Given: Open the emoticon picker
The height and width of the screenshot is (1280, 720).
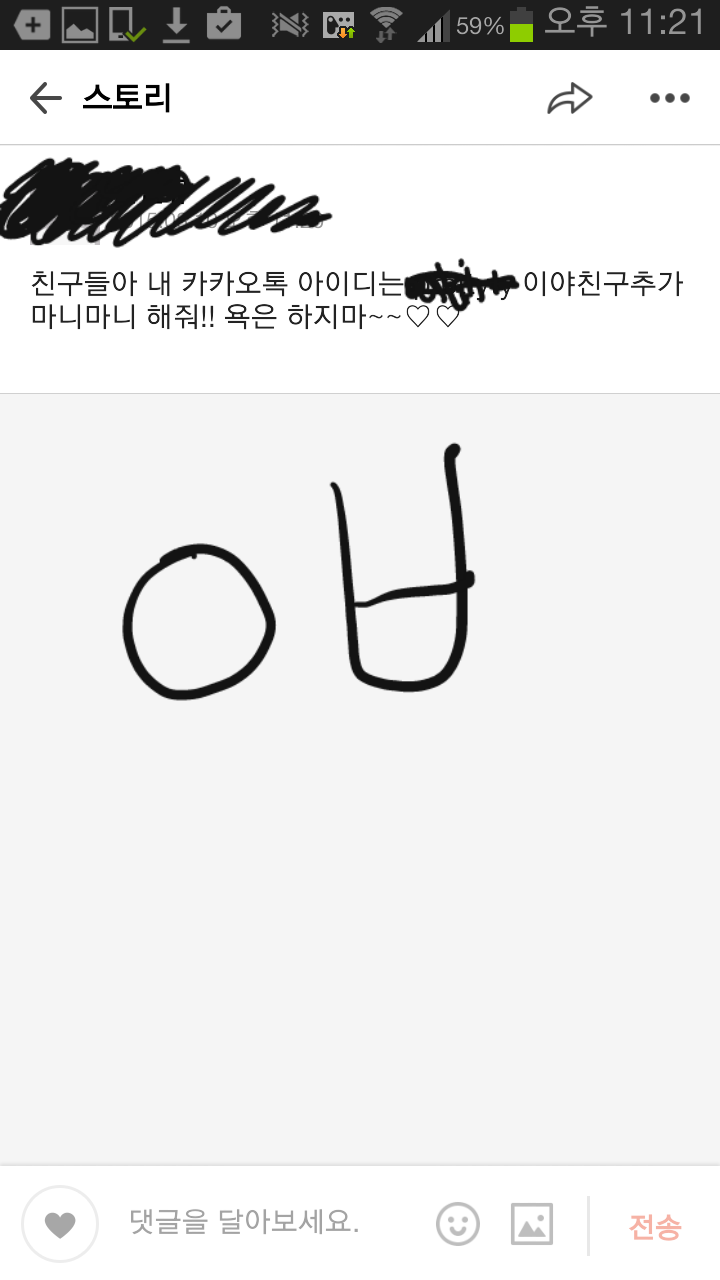Looking at the screenshot, I should pyautogui.click(x=458, y=1223).
